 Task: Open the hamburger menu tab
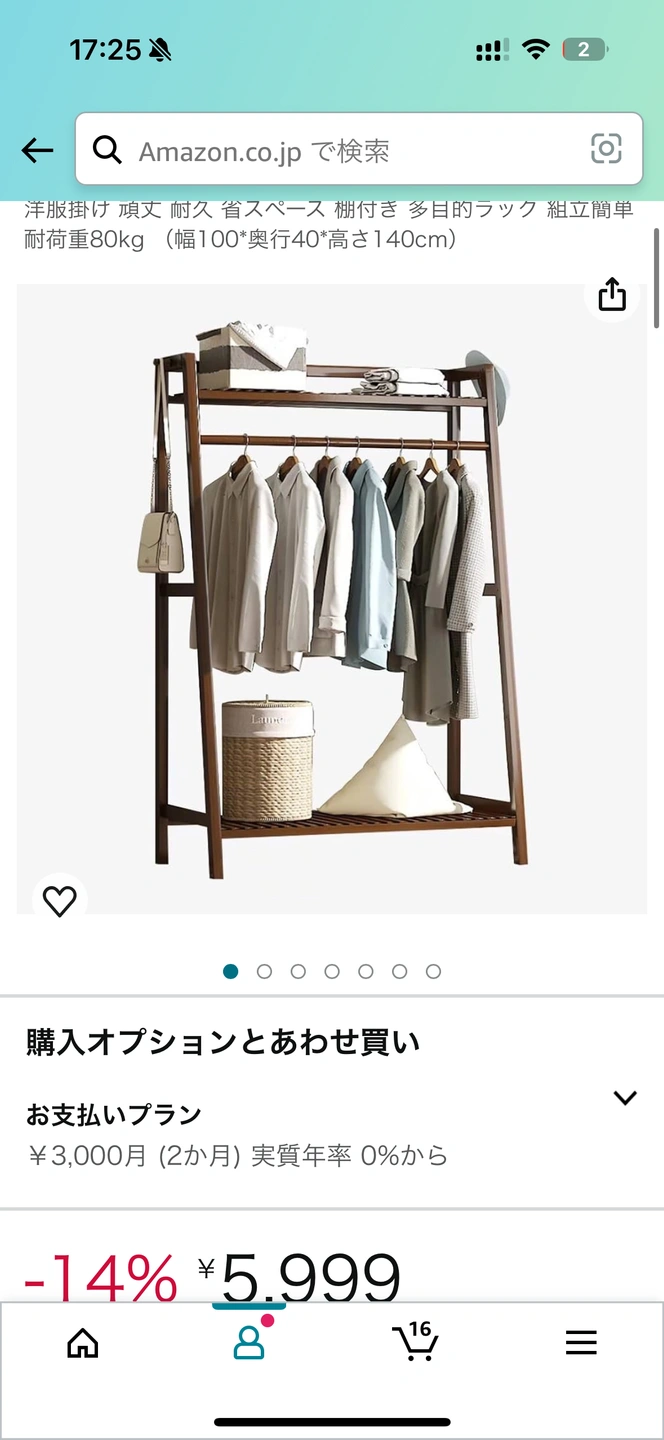point(581,1342)
